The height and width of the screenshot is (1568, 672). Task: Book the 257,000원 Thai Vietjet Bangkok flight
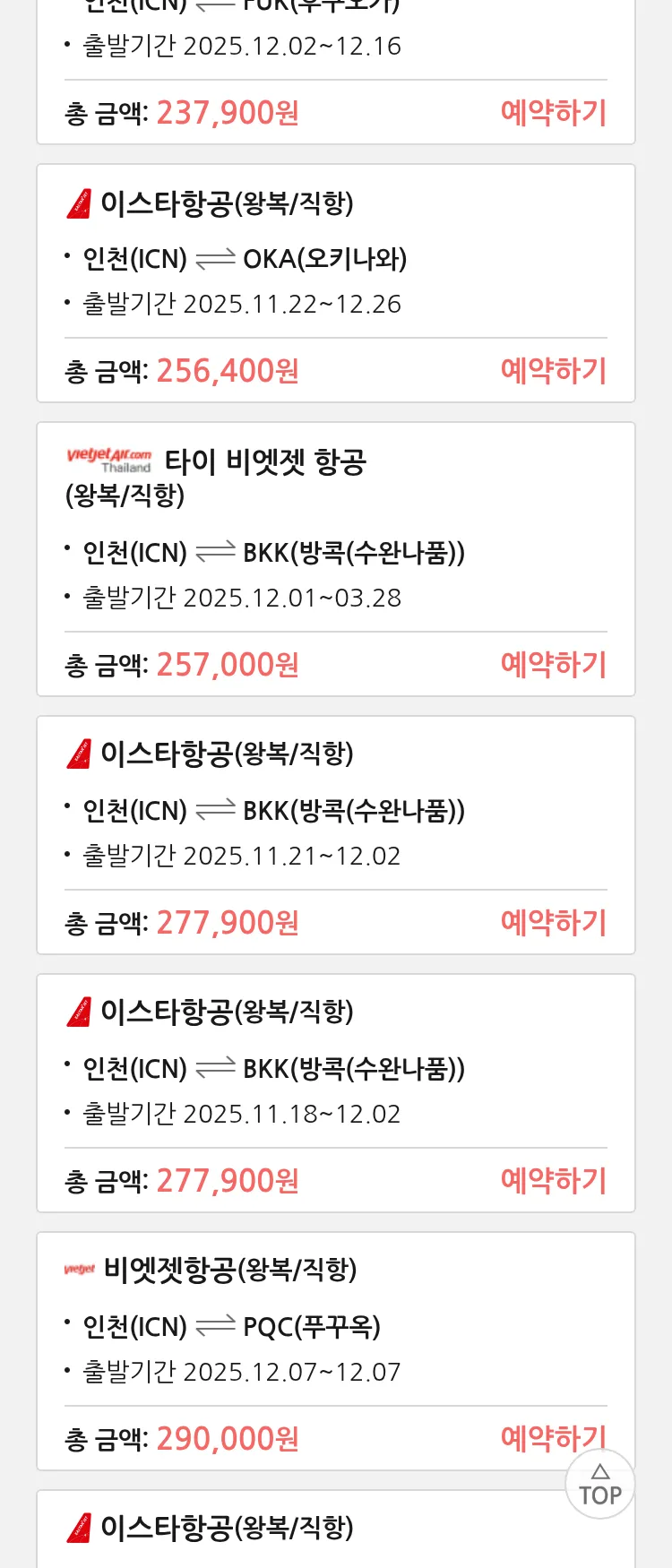(553, 665)
